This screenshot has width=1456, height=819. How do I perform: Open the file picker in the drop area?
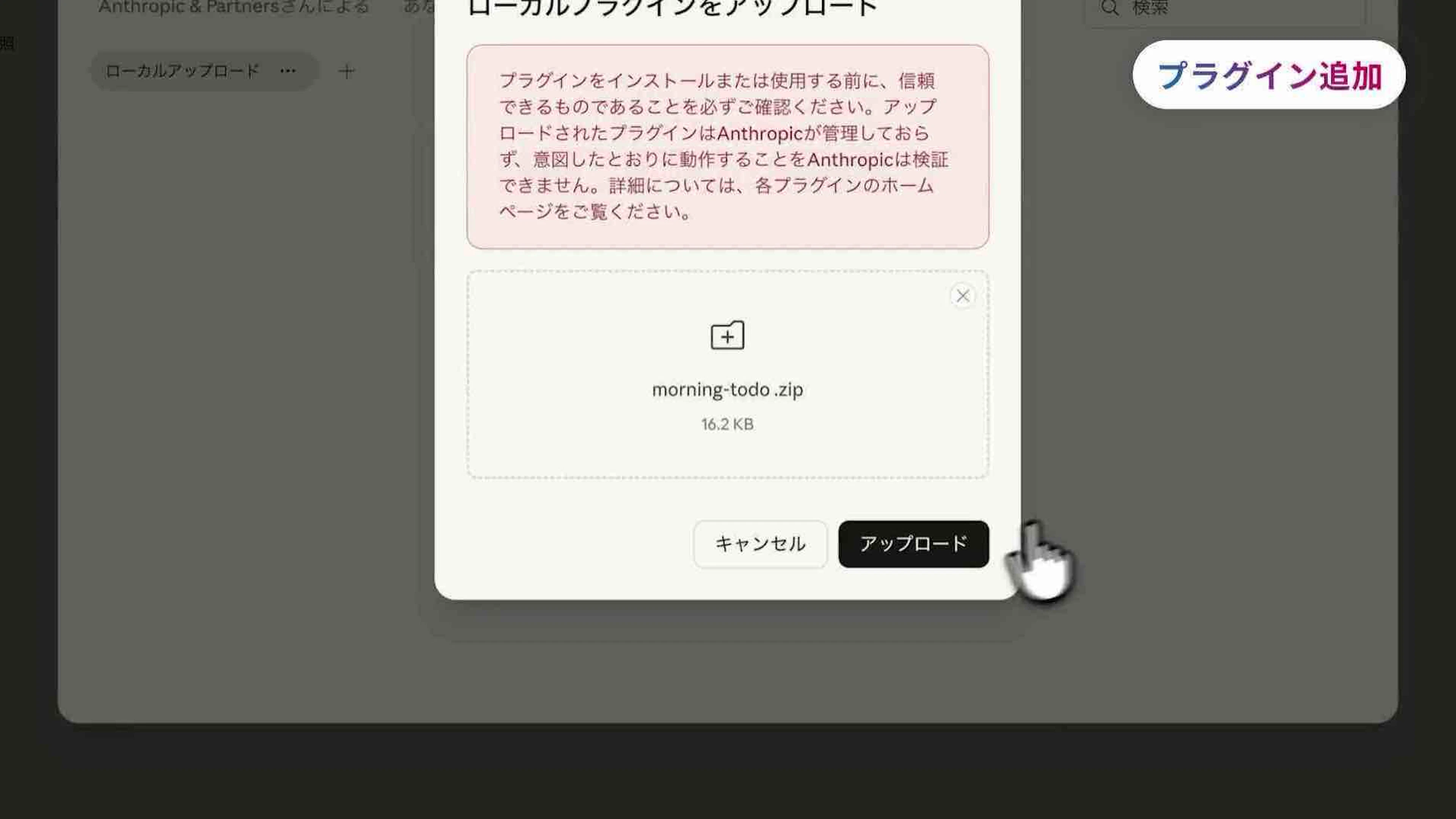[x=727, y=336]
